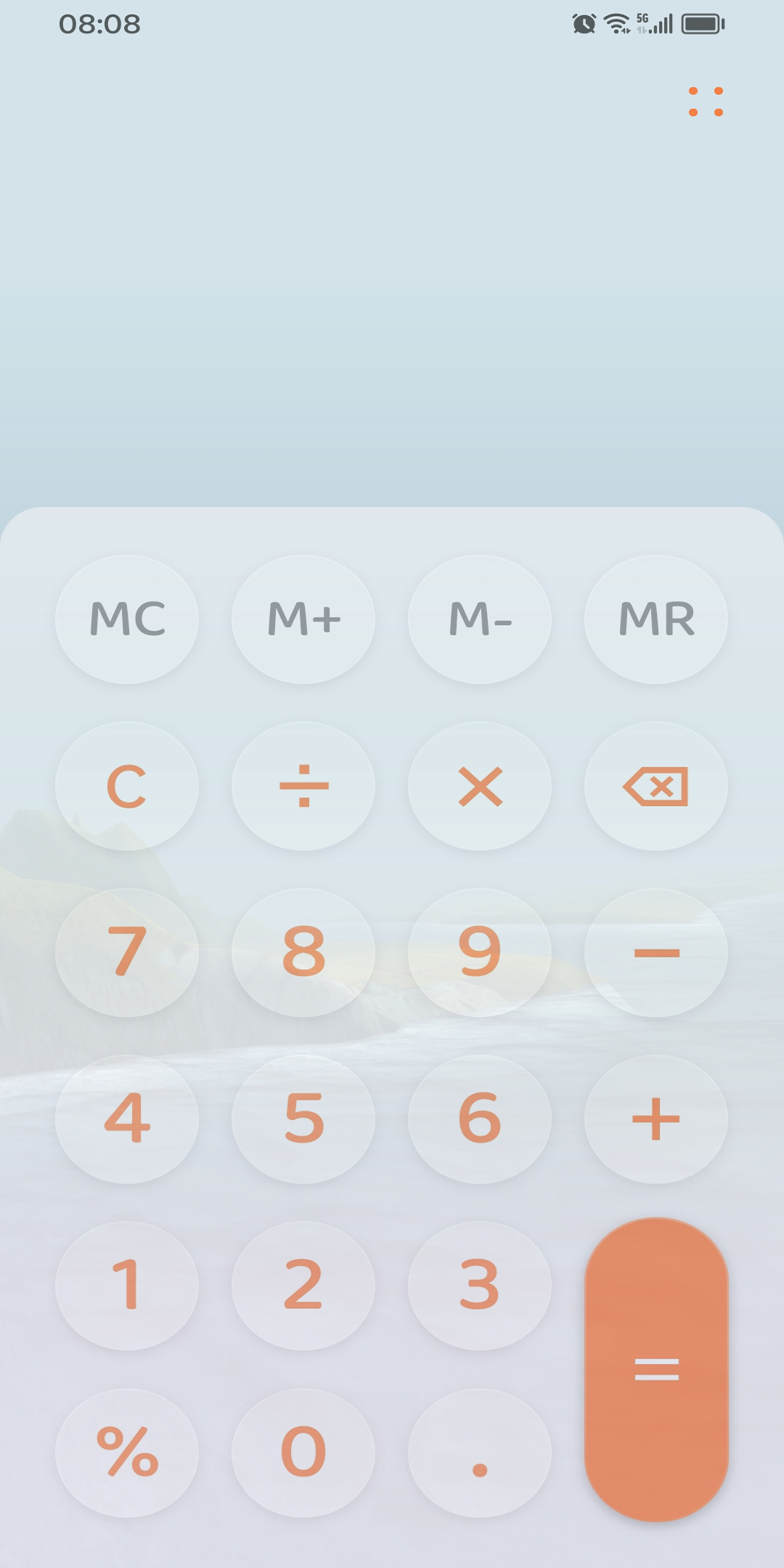
Task: Enter the digit 8
Action: pos(303,952)
